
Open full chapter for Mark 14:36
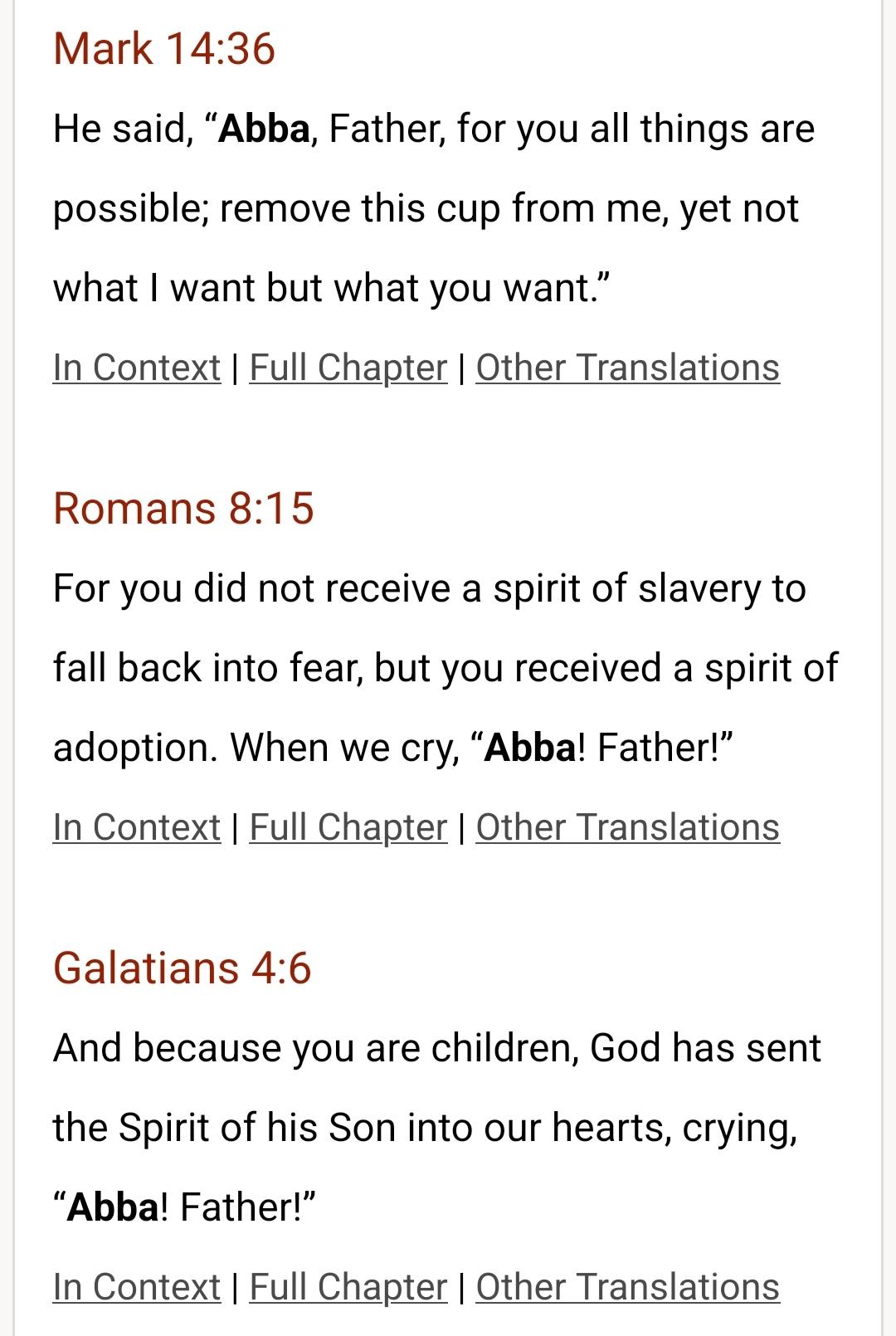pyautogui.click(x=348, y=368)
